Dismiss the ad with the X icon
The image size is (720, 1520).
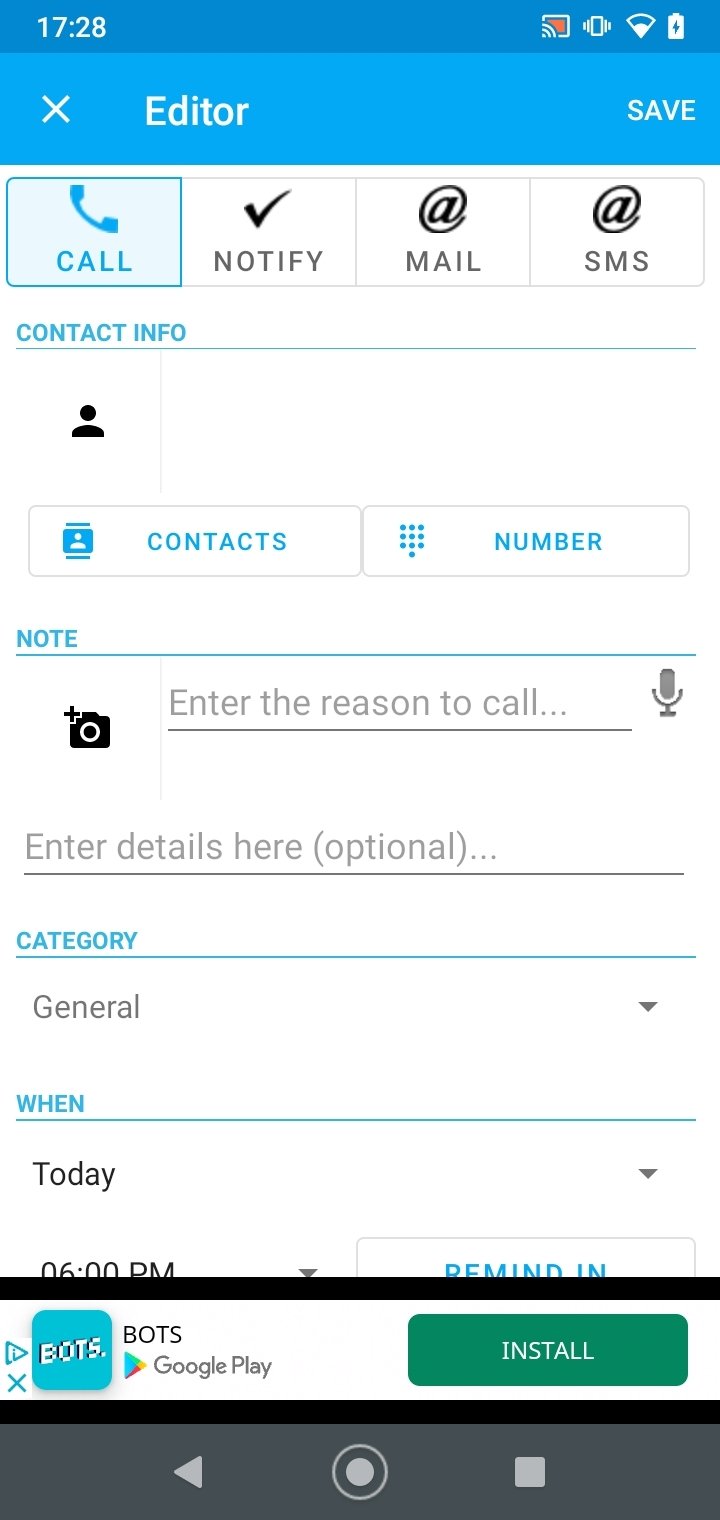tap(16, 1383)
